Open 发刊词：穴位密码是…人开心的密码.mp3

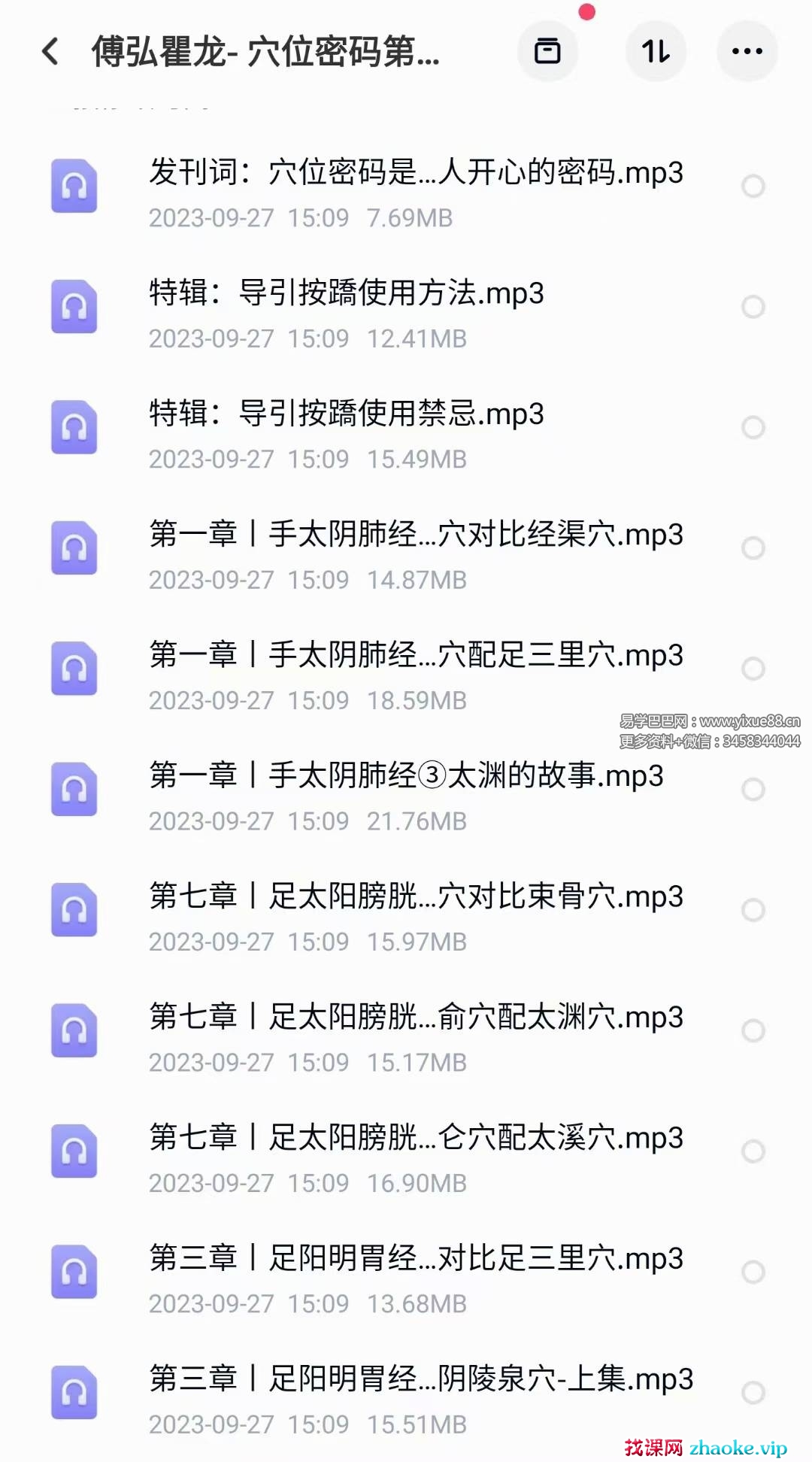point(416,173)
